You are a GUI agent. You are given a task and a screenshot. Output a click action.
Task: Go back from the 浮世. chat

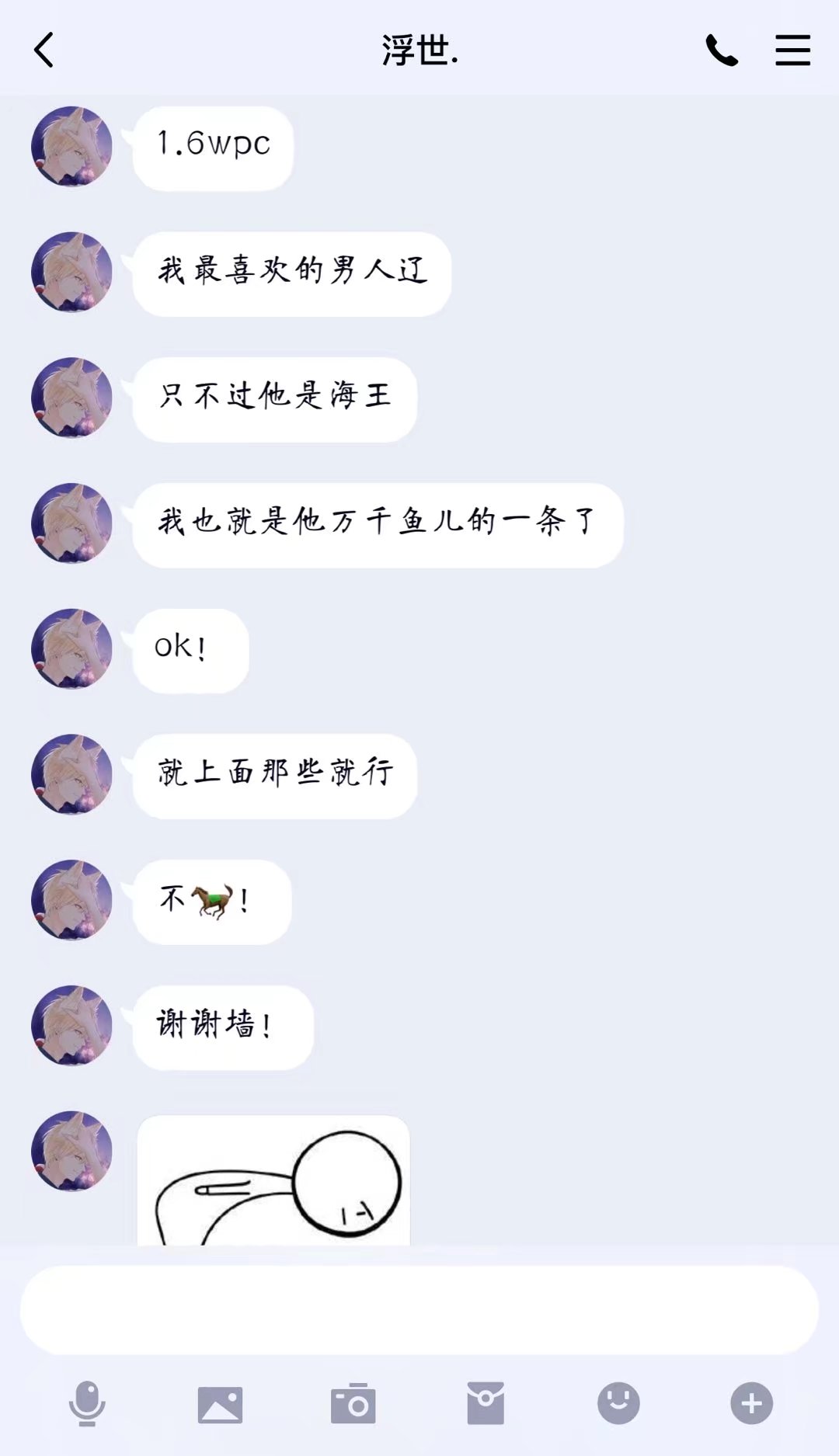[44, 50]
